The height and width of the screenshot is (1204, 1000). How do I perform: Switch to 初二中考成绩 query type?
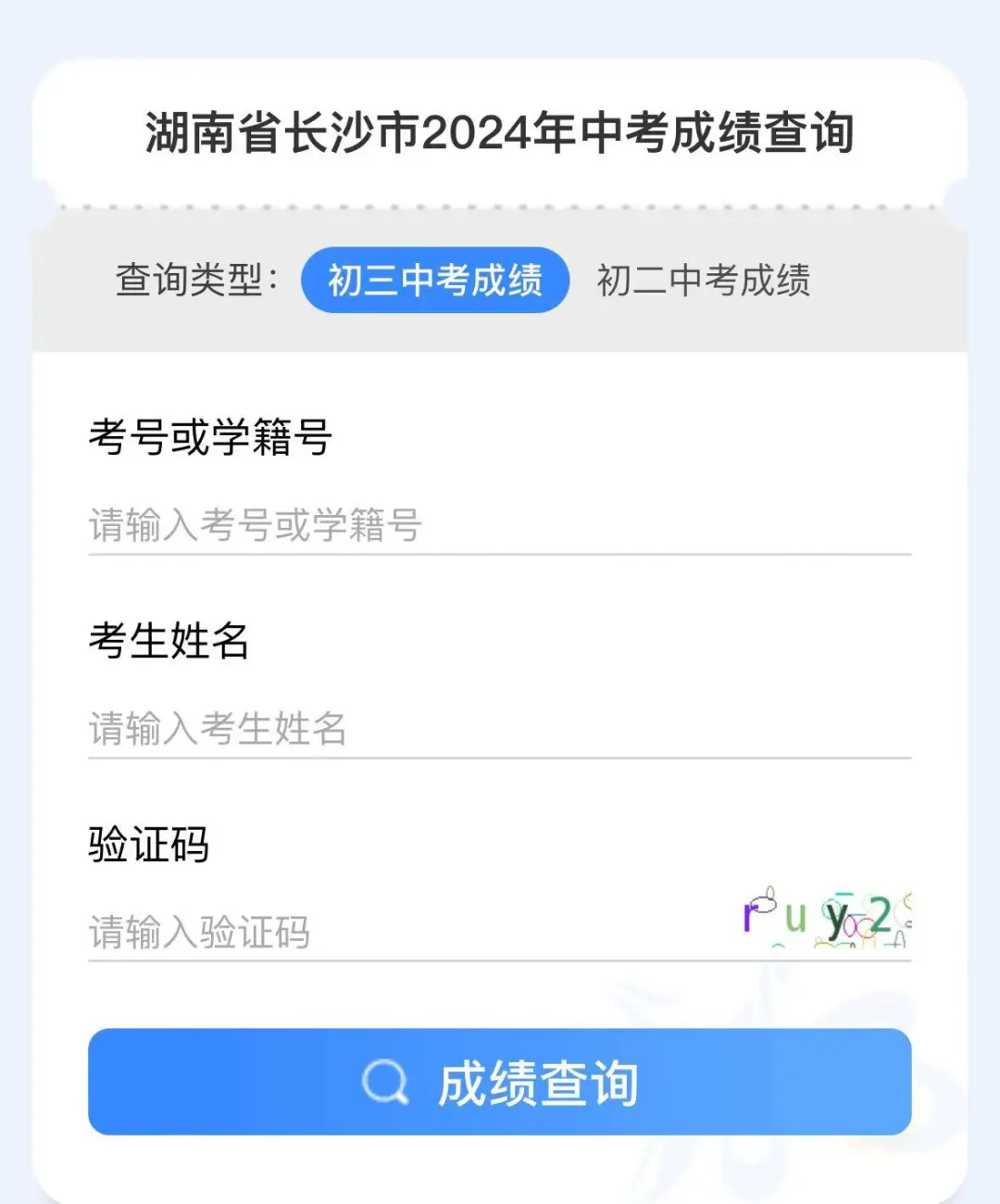(703, 280)
